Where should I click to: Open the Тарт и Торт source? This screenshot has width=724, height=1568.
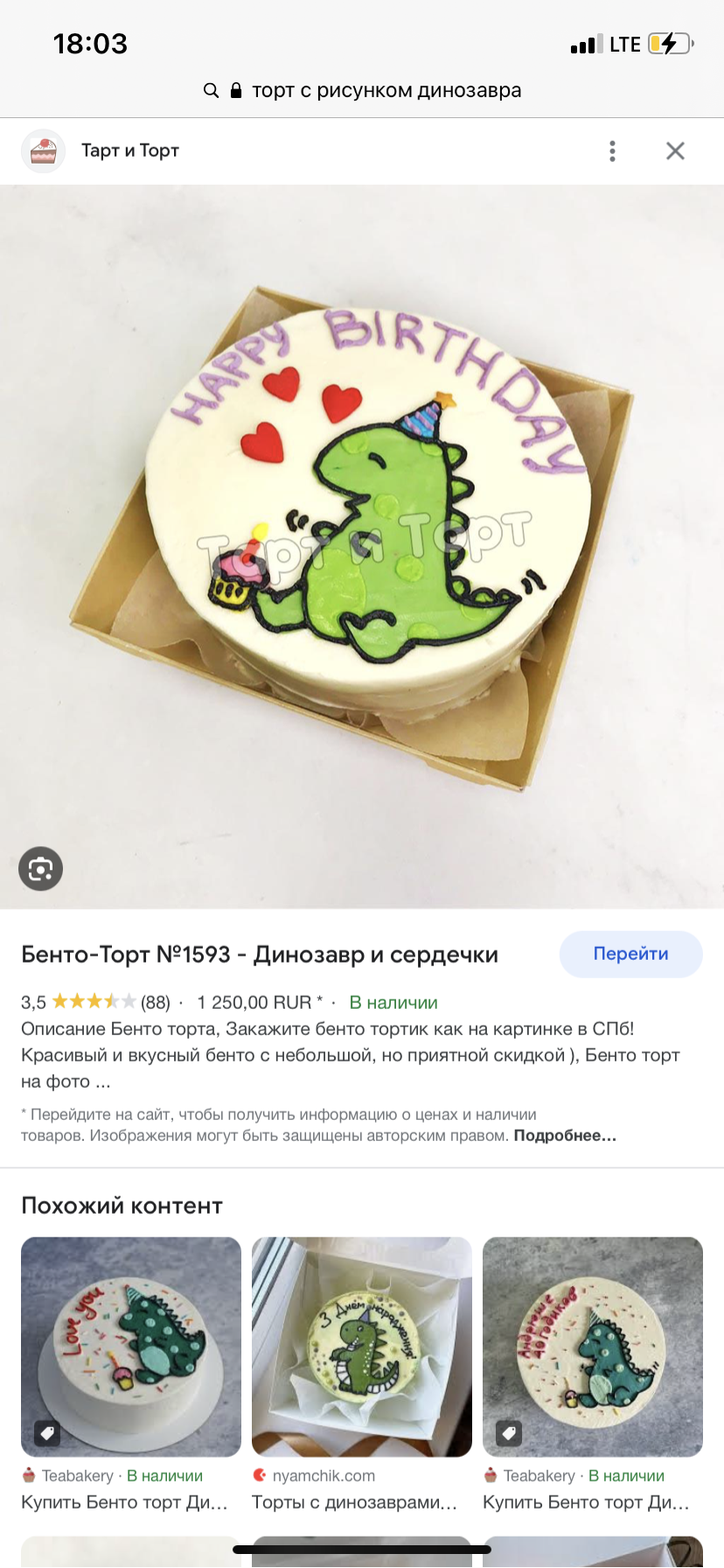(x=129, y=150)
